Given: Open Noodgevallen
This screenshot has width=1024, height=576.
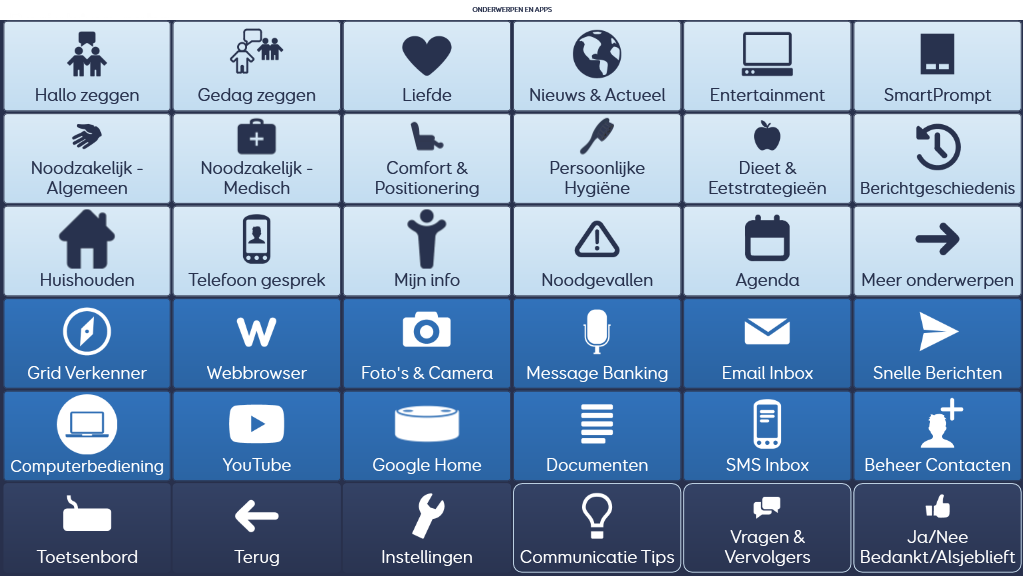Looking at the screenshot, I should (x=597, y=250).
